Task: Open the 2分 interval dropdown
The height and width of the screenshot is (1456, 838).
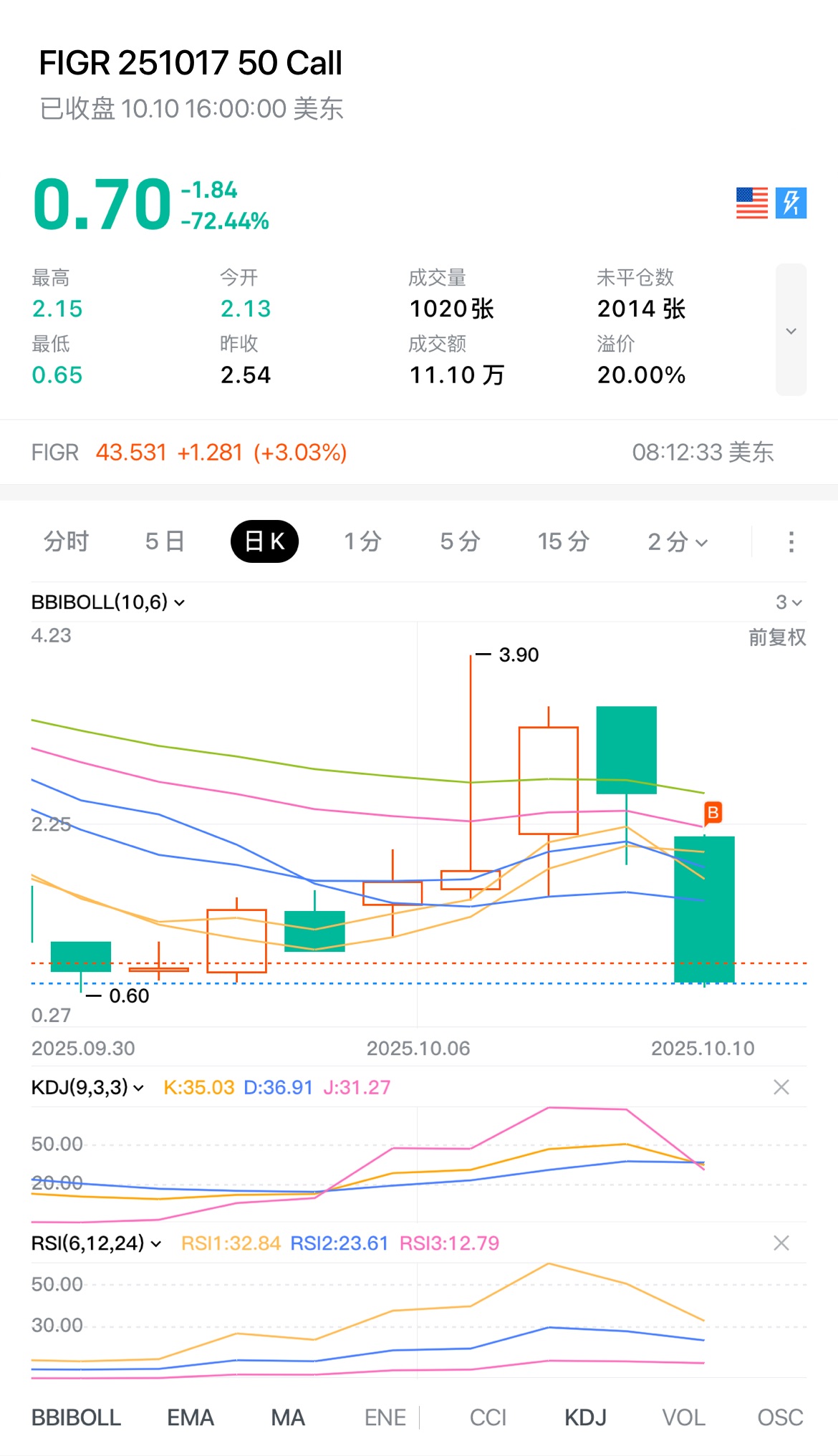Action: 678,541
